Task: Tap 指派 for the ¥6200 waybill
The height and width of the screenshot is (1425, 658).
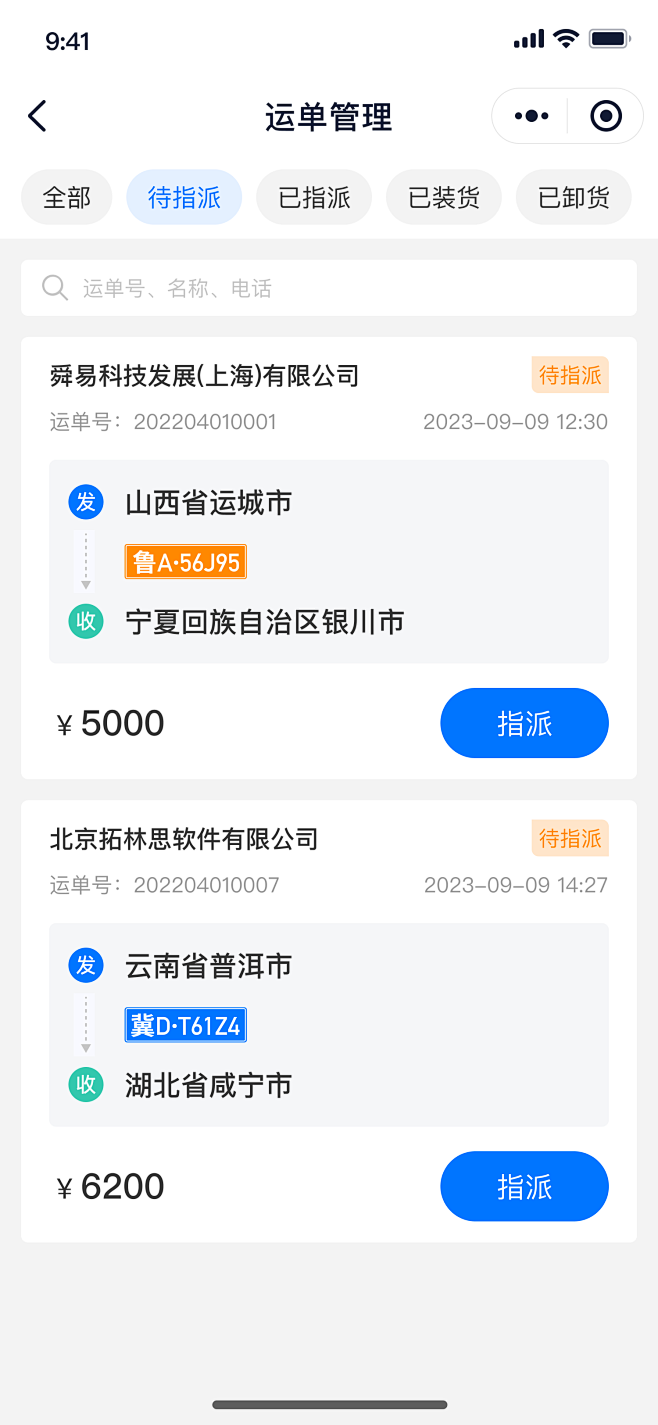Action: point(524,1186)
